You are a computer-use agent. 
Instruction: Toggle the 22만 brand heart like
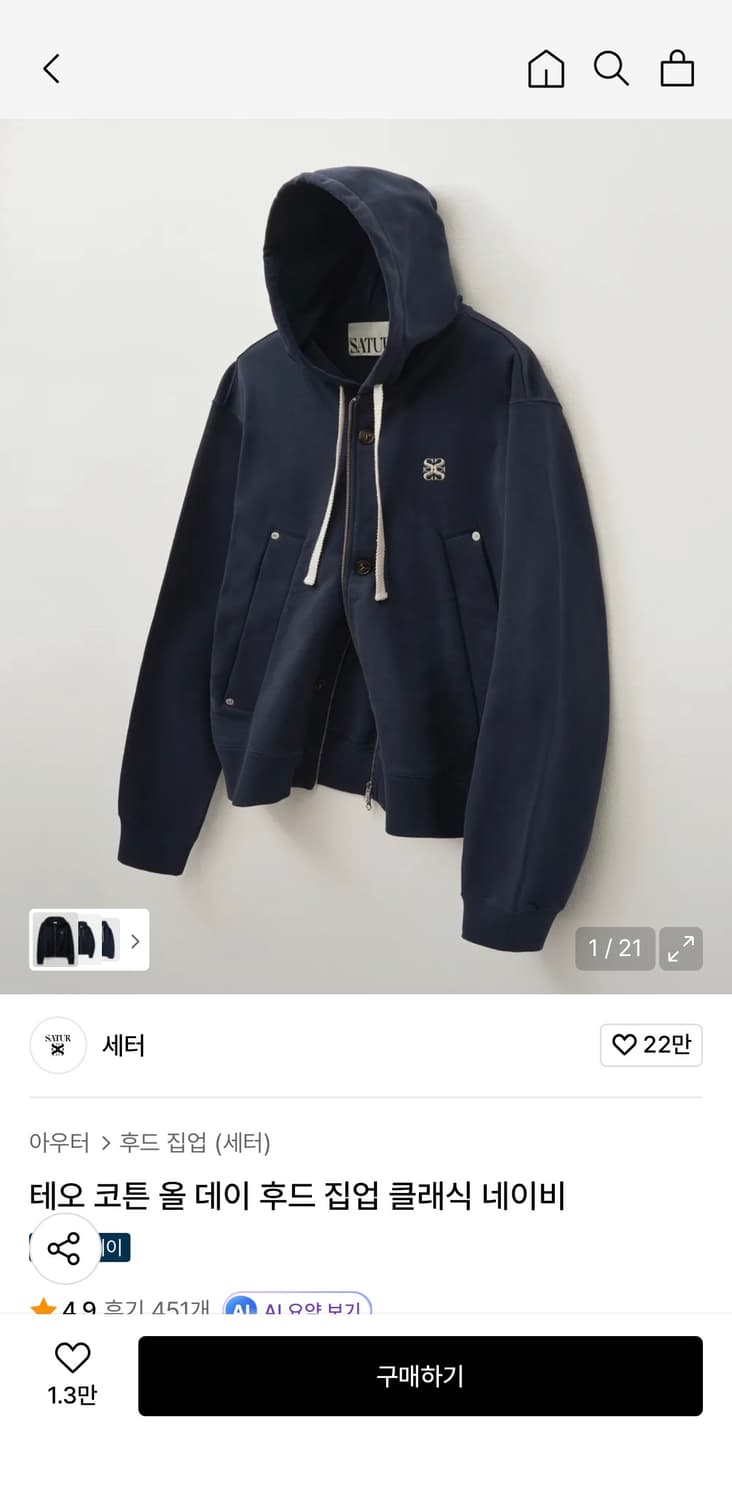[x=651, y=1045]
